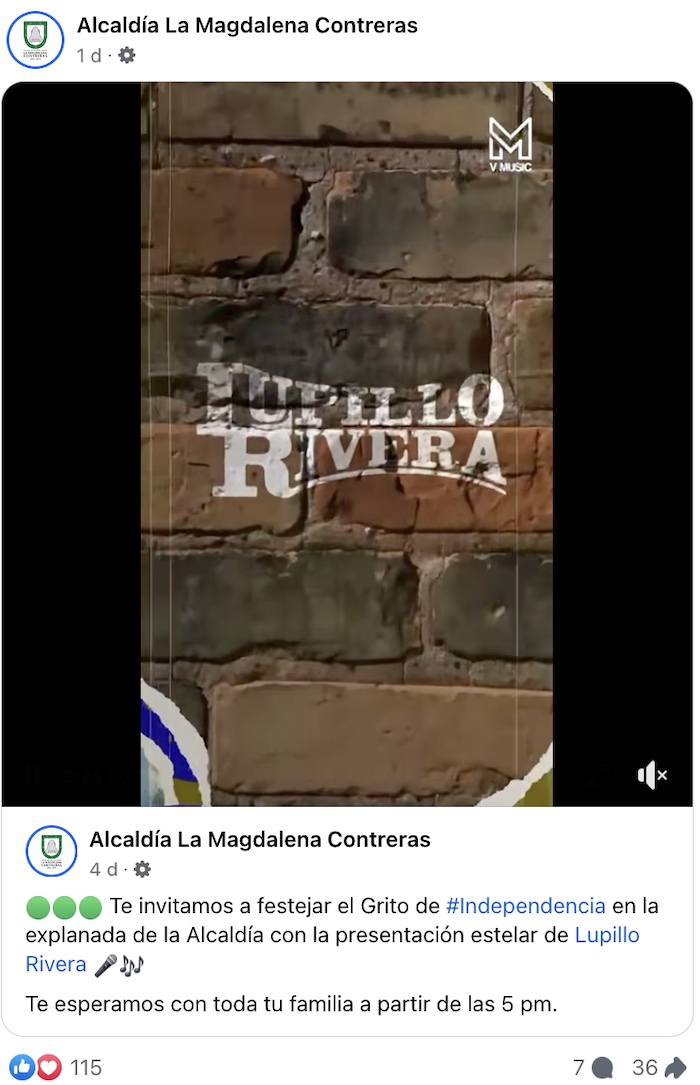Viewport: 700px width, 1085px height.
Task: Open the original post author's name in the shared card
Action: click(260, 840)
